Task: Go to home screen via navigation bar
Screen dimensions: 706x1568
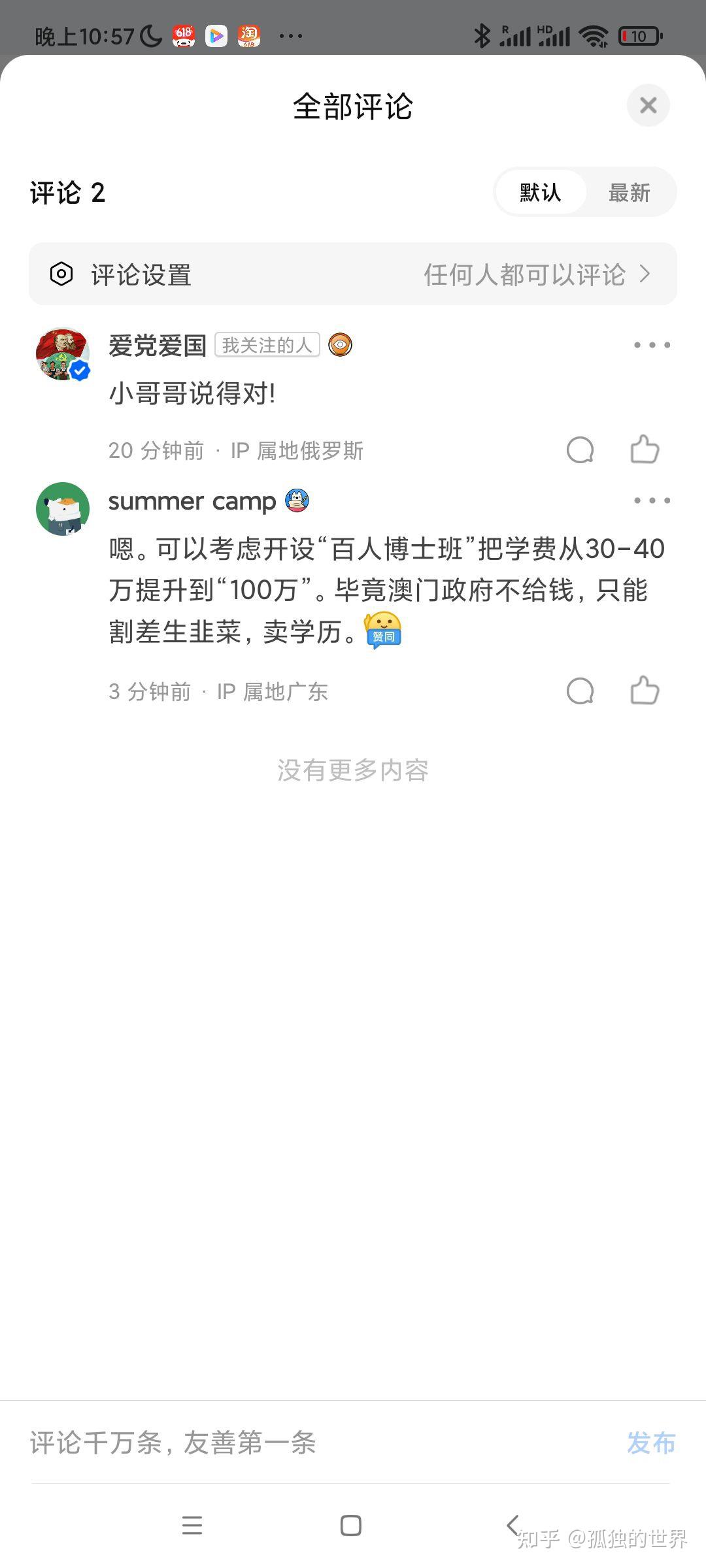Action: (351, 1525)
